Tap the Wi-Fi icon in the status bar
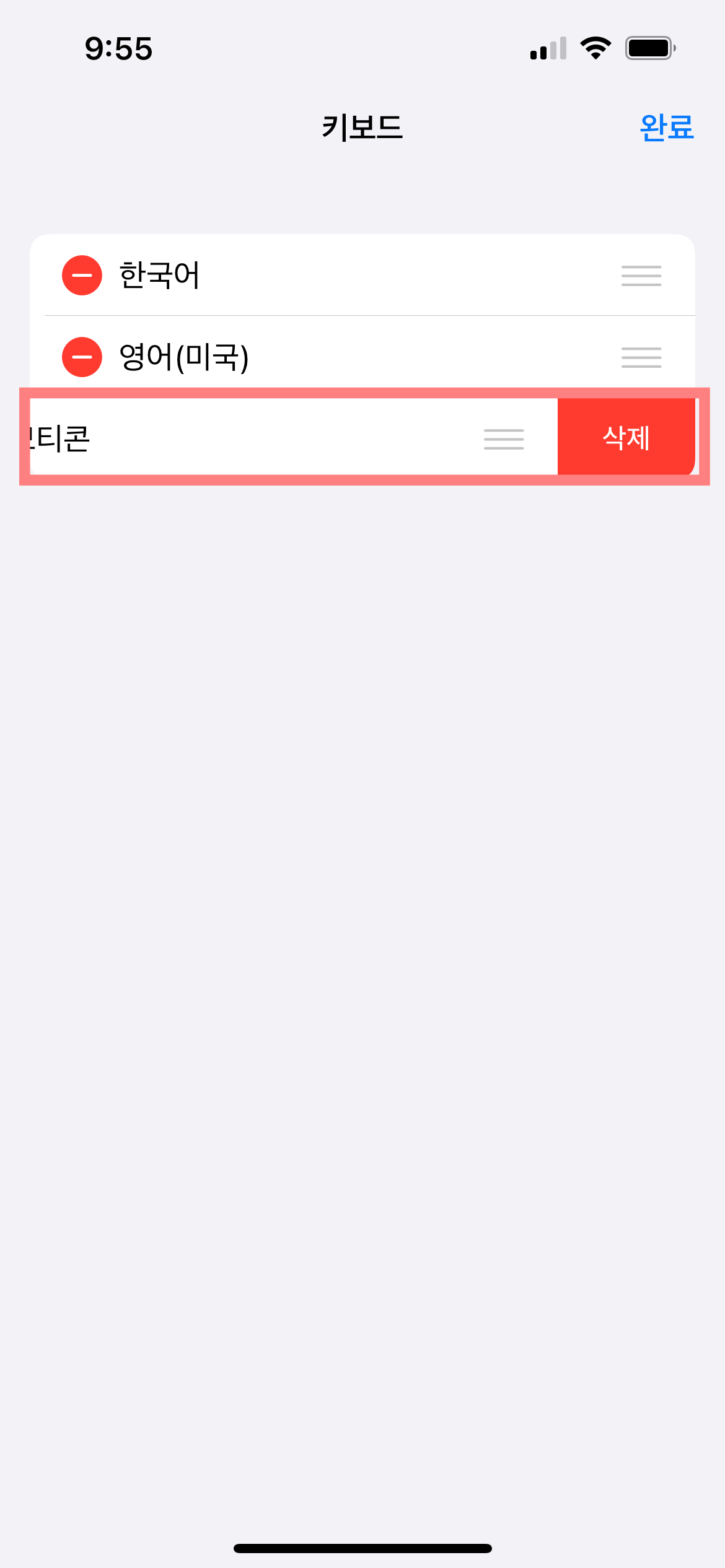Viewport: 725px width, 1568px height. (x=596, y=48)
